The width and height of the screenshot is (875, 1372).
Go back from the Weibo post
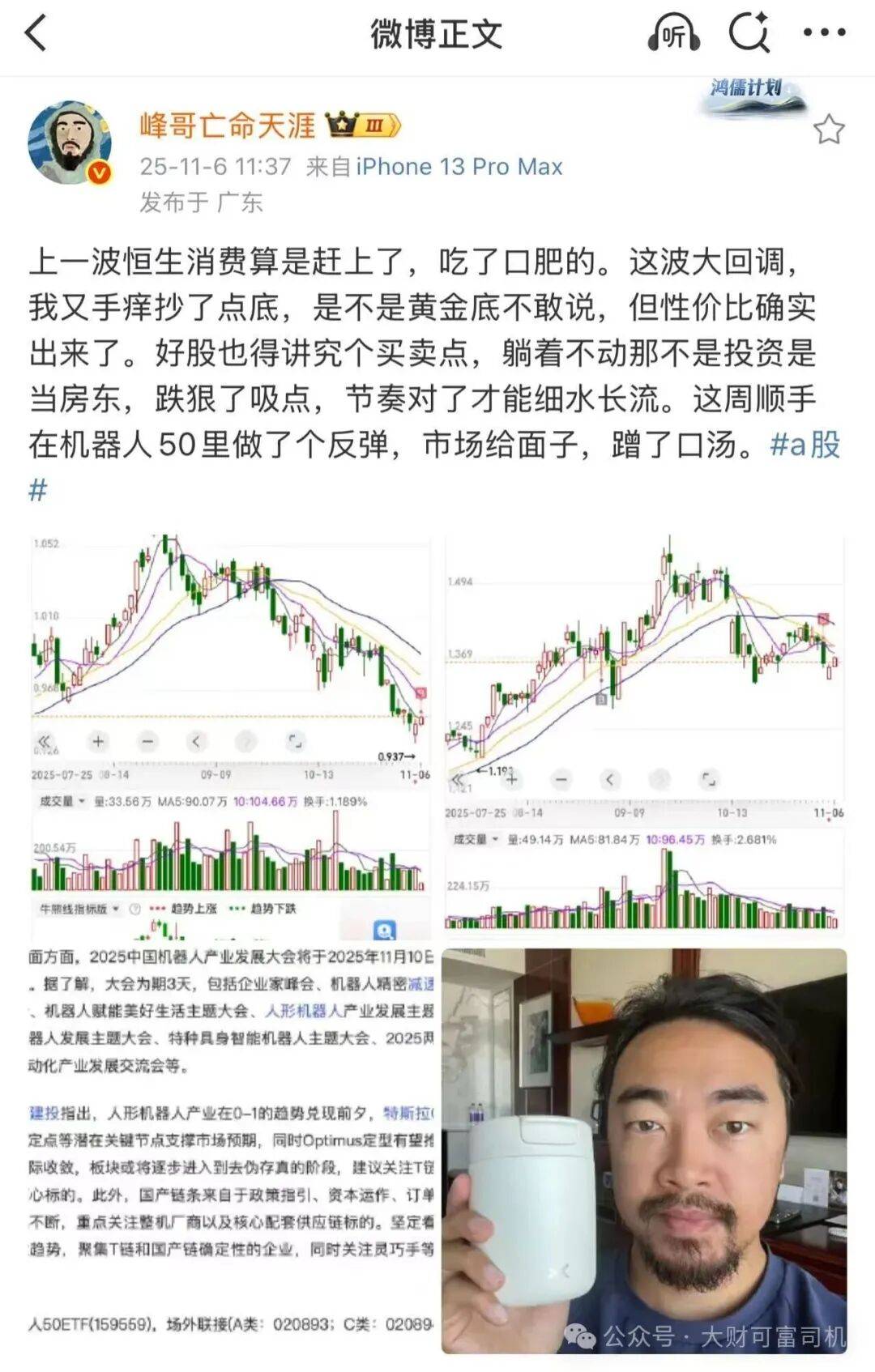point(36,34)
